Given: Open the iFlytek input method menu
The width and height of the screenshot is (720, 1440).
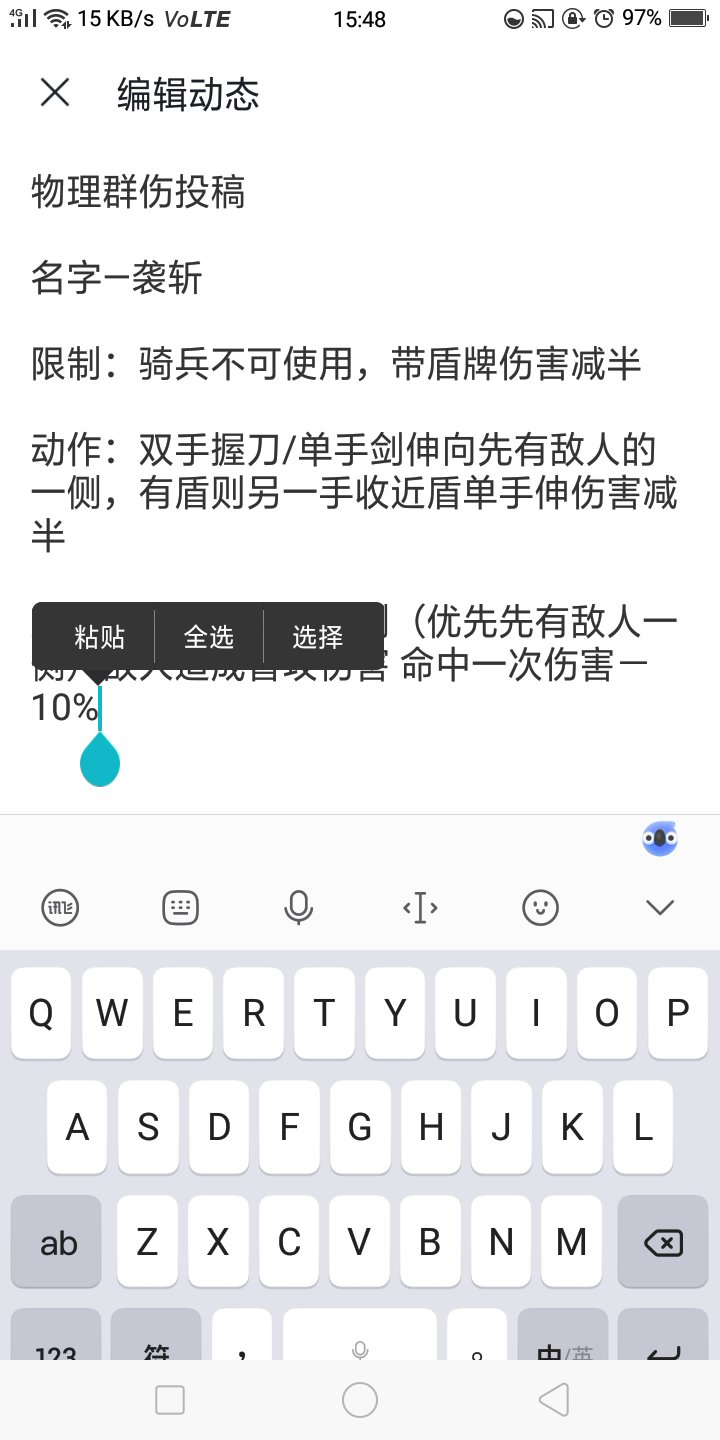Looking at the screenshot, I should (60, 908).
